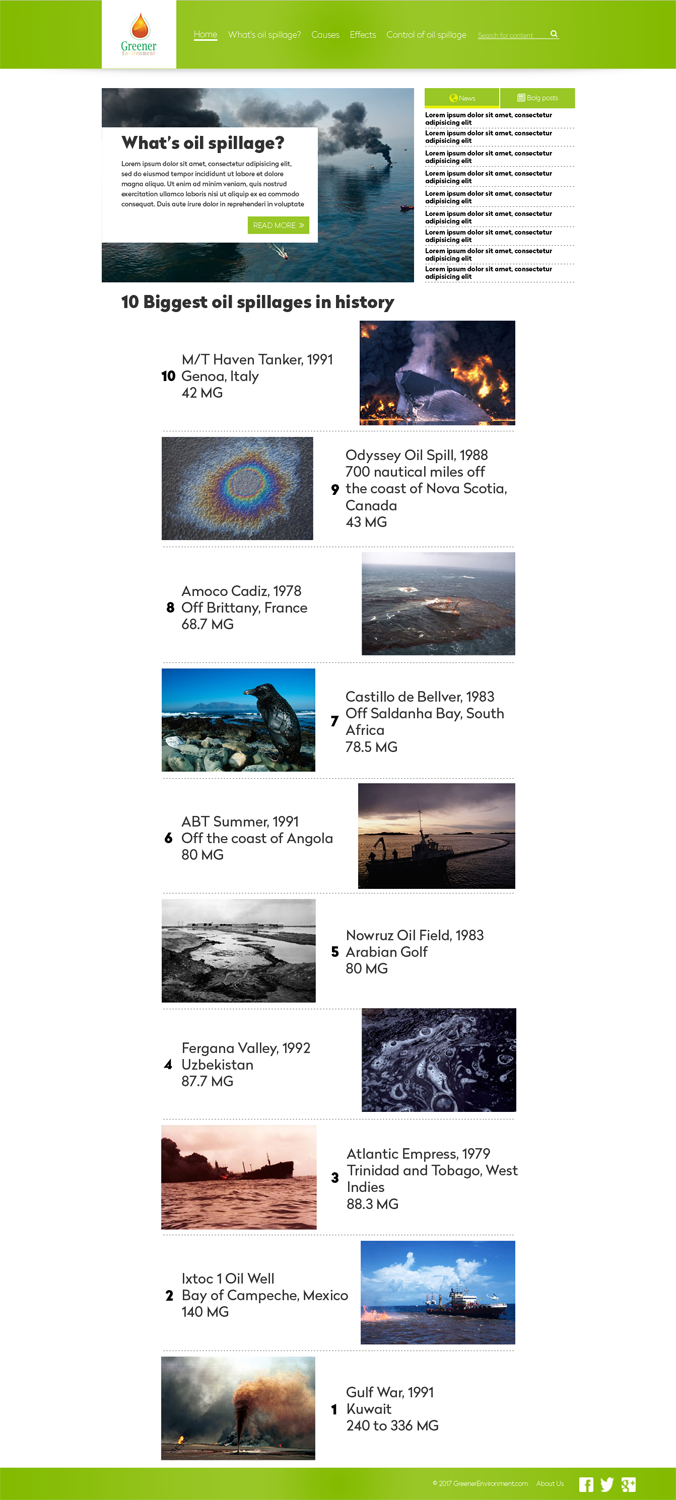Open About Us in the footer
Screen dimensions: 676x1500
[550, 1483]
